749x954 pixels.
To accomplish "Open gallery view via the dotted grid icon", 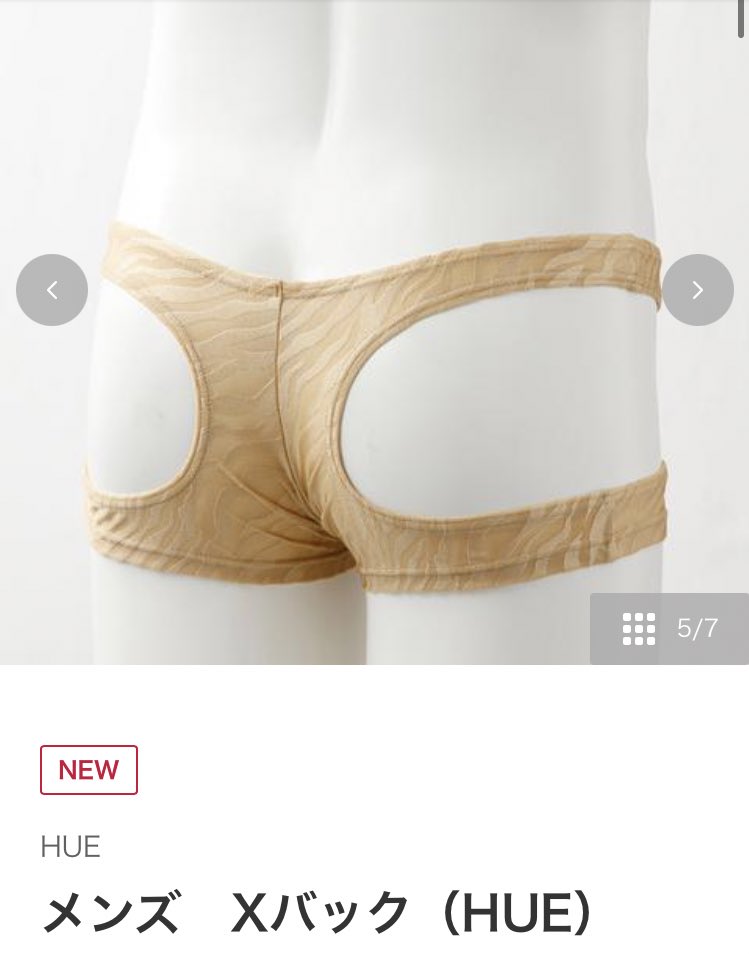I will click(x=638, y=629).
